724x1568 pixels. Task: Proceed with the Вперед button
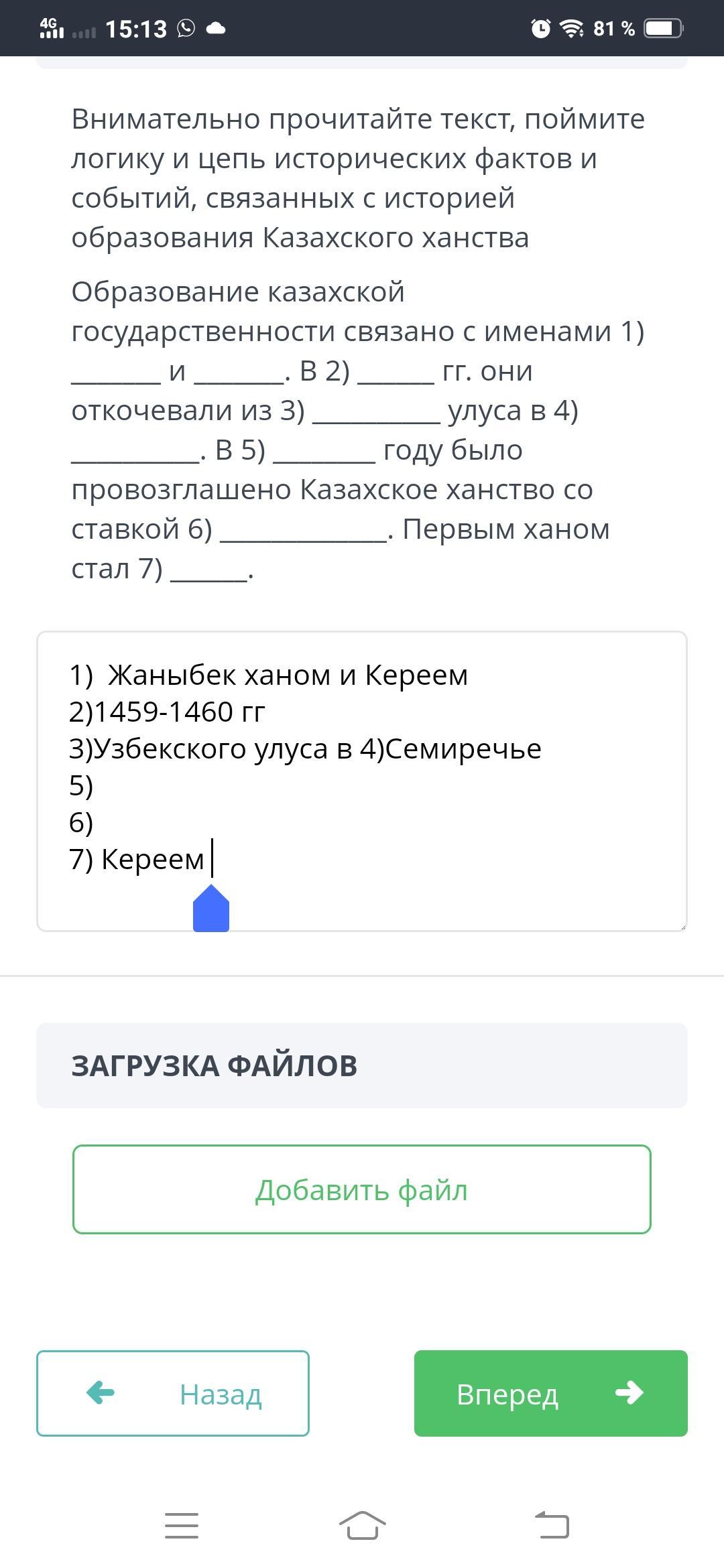[551, 1393]
